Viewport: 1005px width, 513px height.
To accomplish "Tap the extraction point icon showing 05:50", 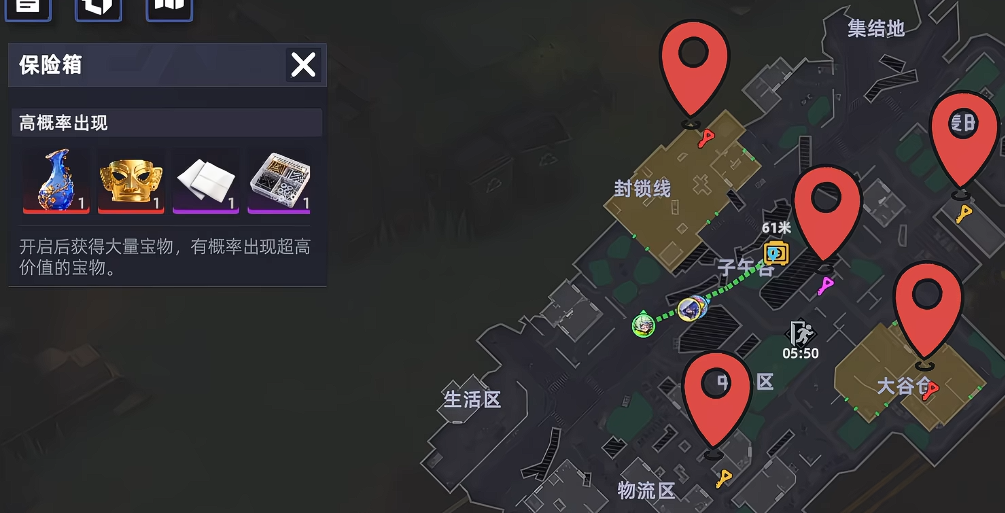I will [x=800, y=332].
